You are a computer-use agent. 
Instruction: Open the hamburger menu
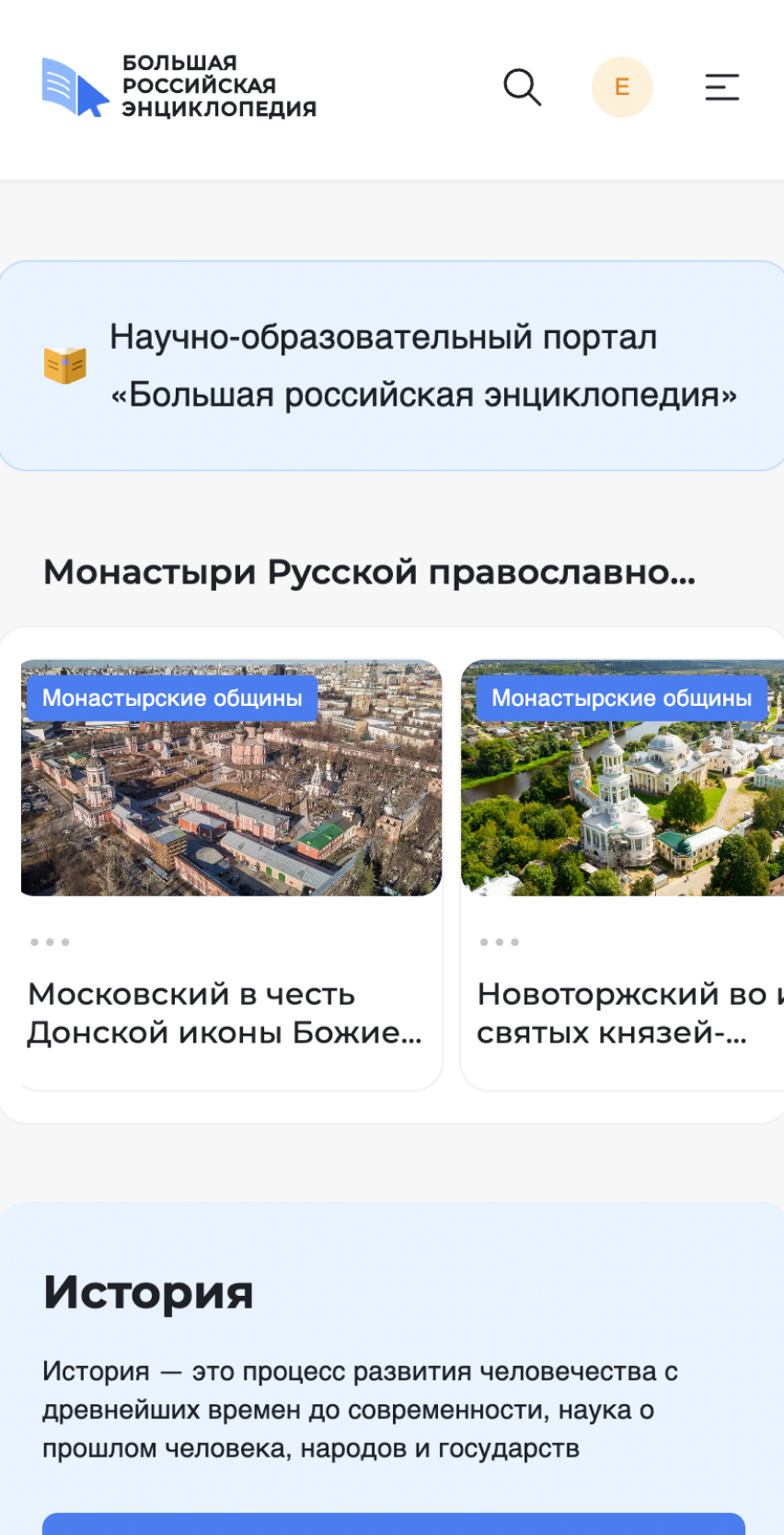pos(721,87)
